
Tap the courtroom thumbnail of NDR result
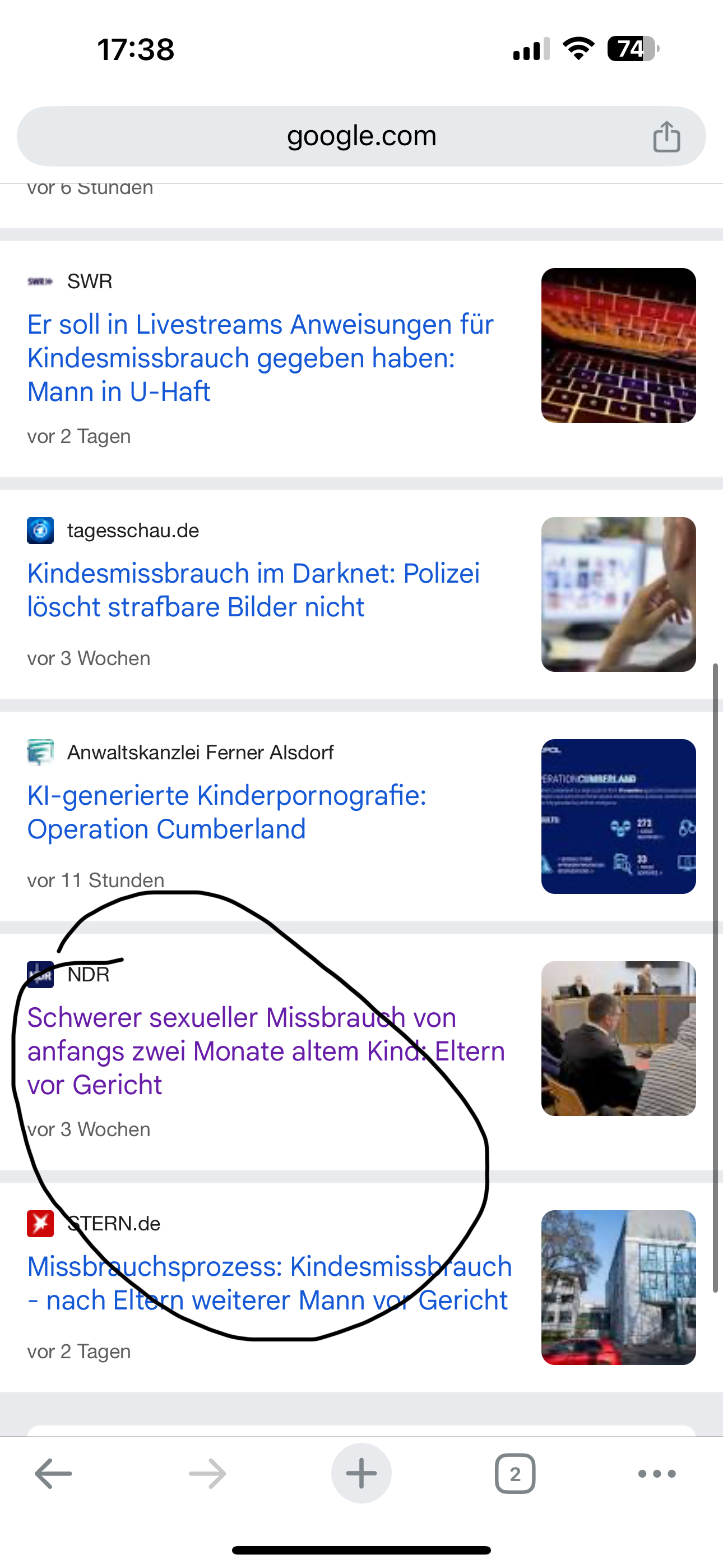(618, 1039)
